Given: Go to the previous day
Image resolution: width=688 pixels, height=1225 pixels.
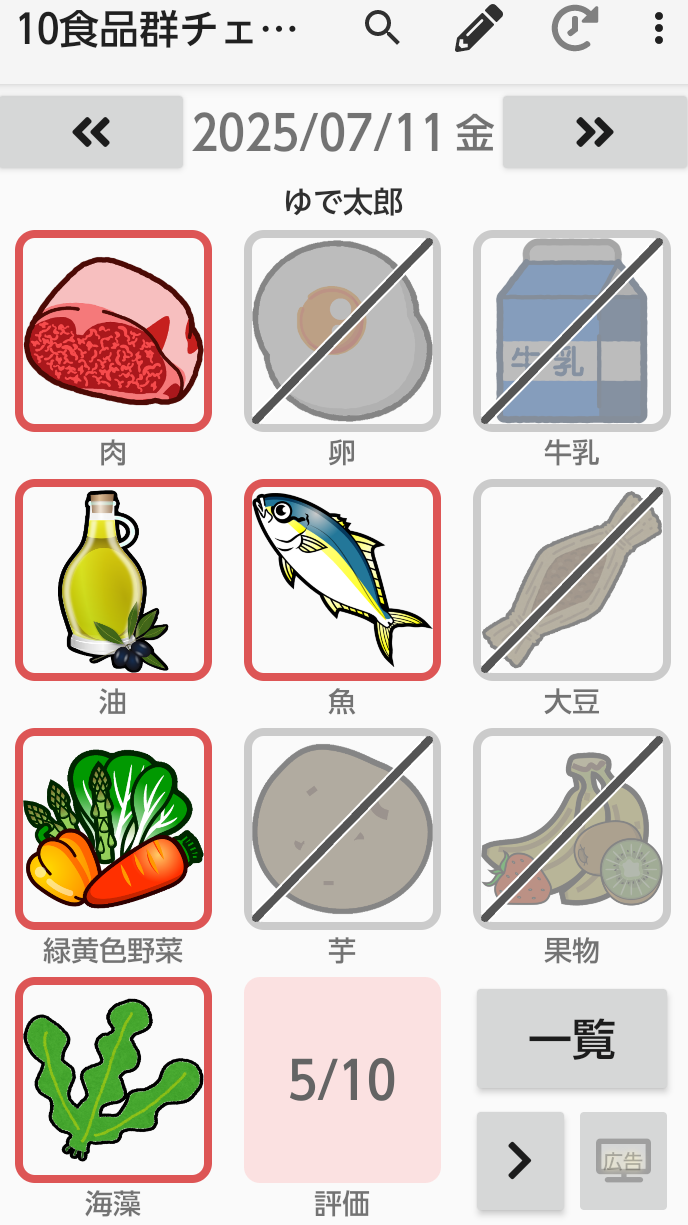Looking at the screenshot, I should (x=92, y=132).
